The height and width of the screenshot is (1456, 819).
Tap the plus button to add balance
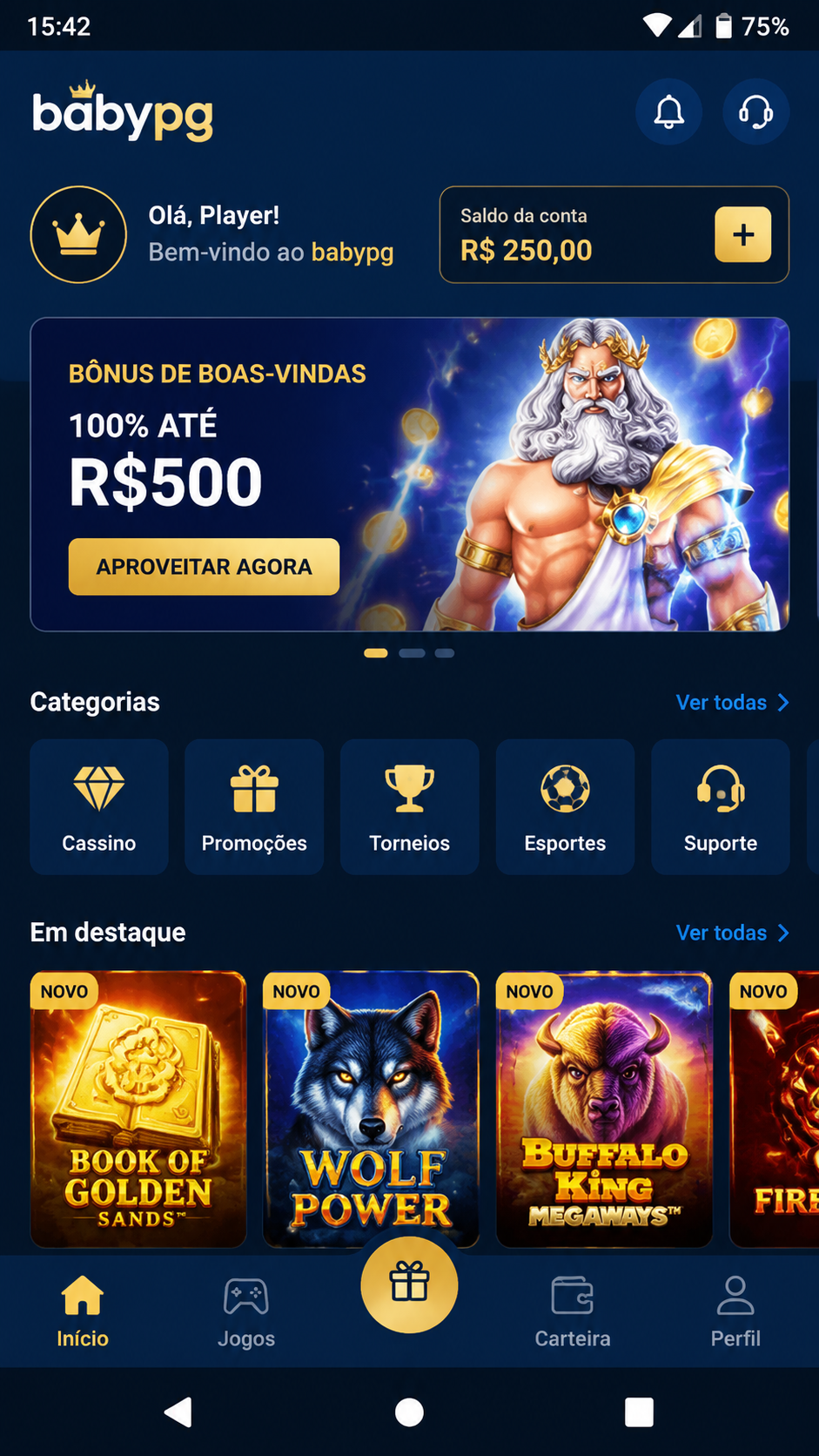[742, 234]
